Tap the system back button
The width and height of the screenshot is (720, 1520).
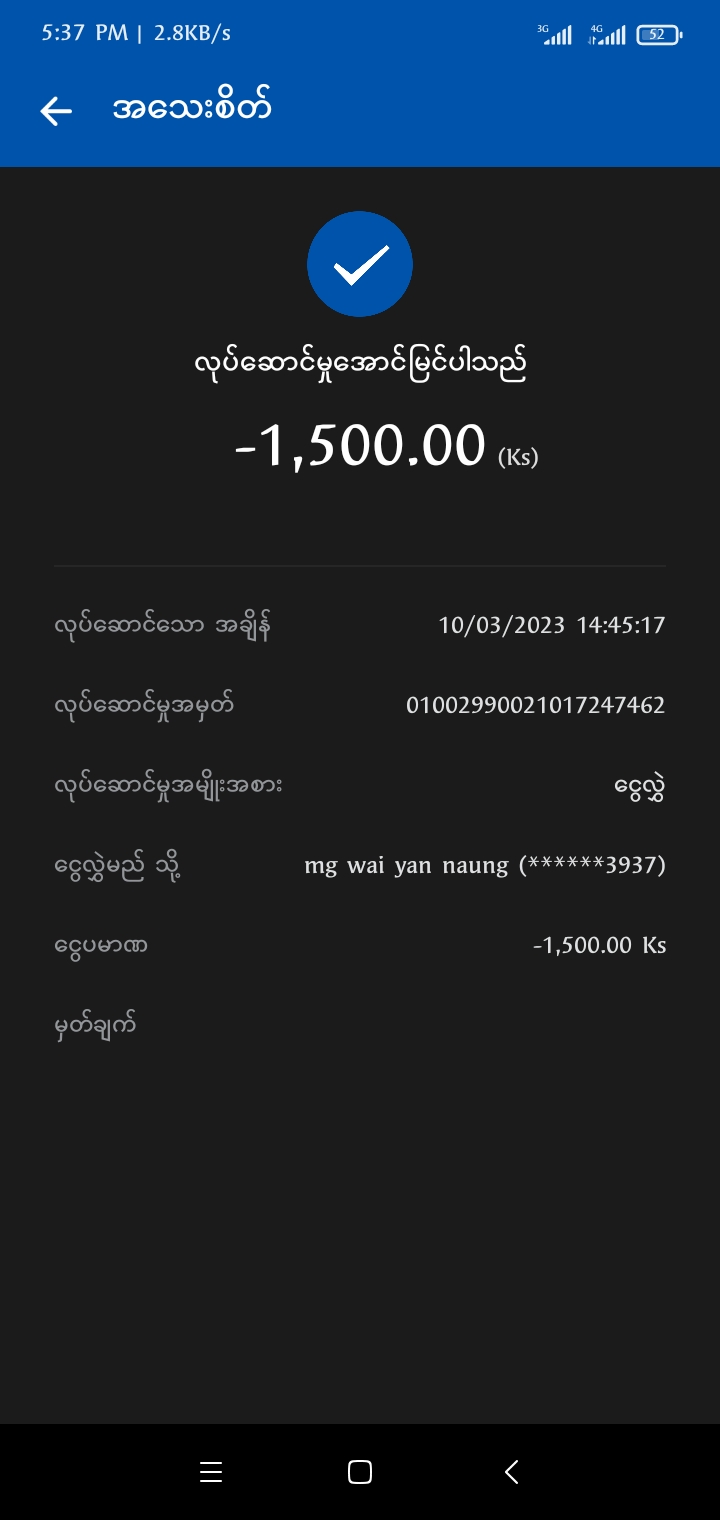[511, 1471]
